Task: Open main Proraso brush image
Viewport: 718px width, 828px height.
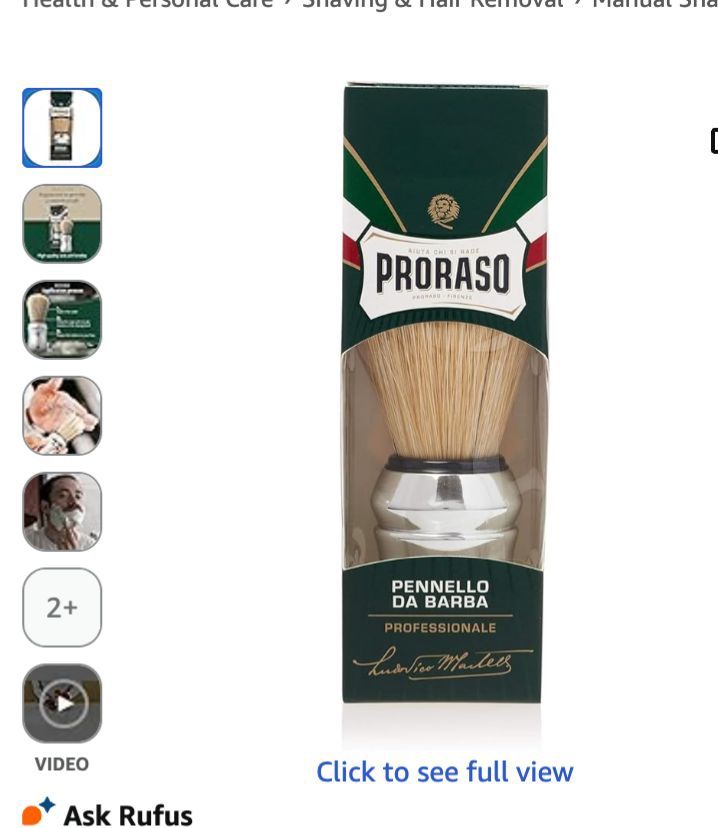Action: point(444,400)
